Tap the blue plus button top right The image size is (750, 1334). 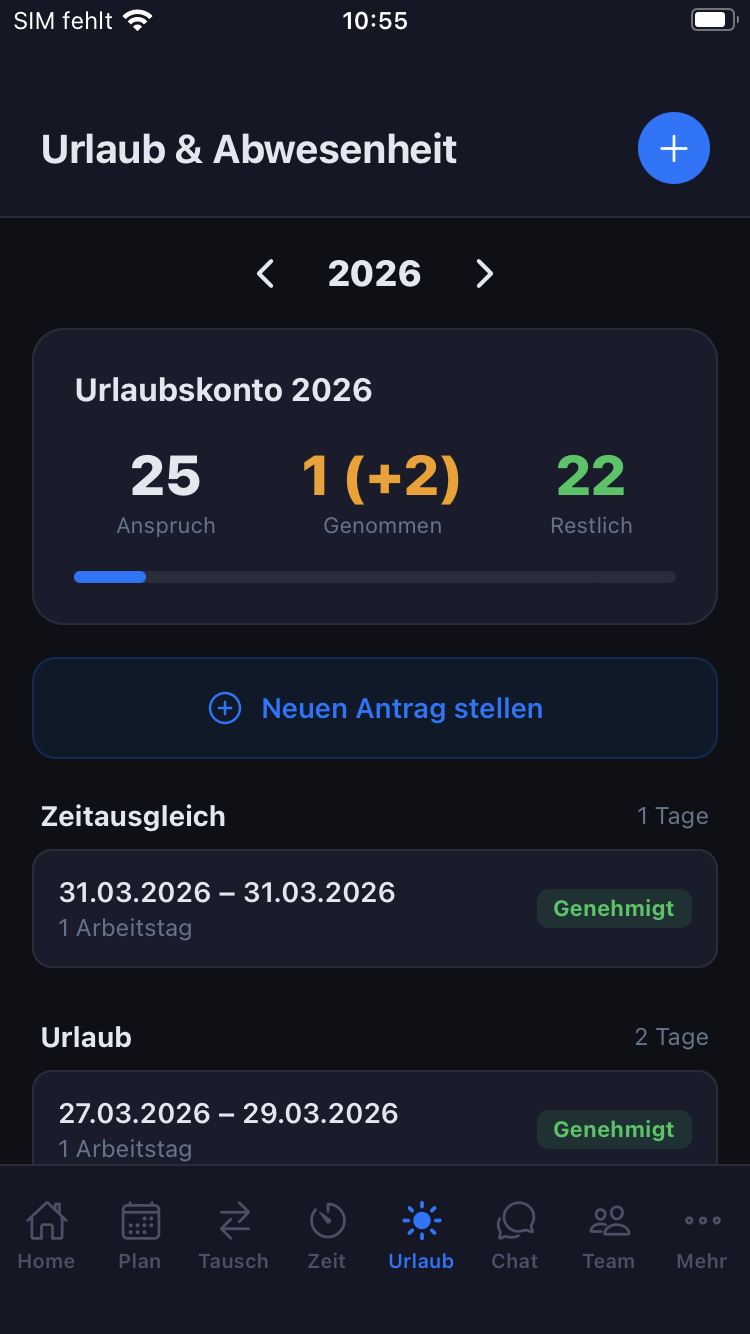(673, 147)
